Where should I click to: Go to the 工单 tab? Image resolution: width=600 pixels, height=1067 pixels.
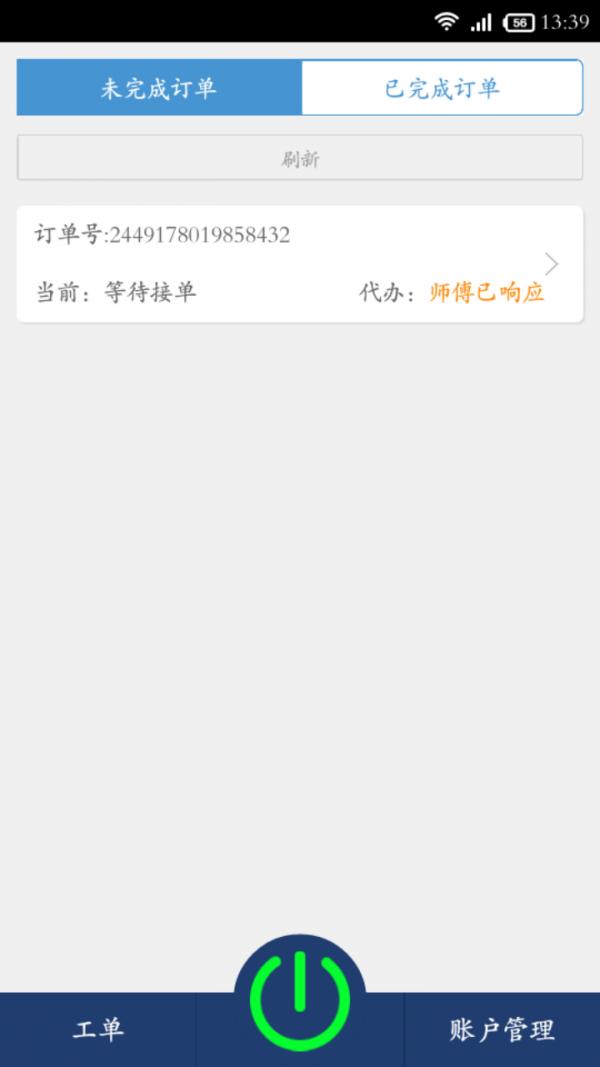tap(98, 1030)
